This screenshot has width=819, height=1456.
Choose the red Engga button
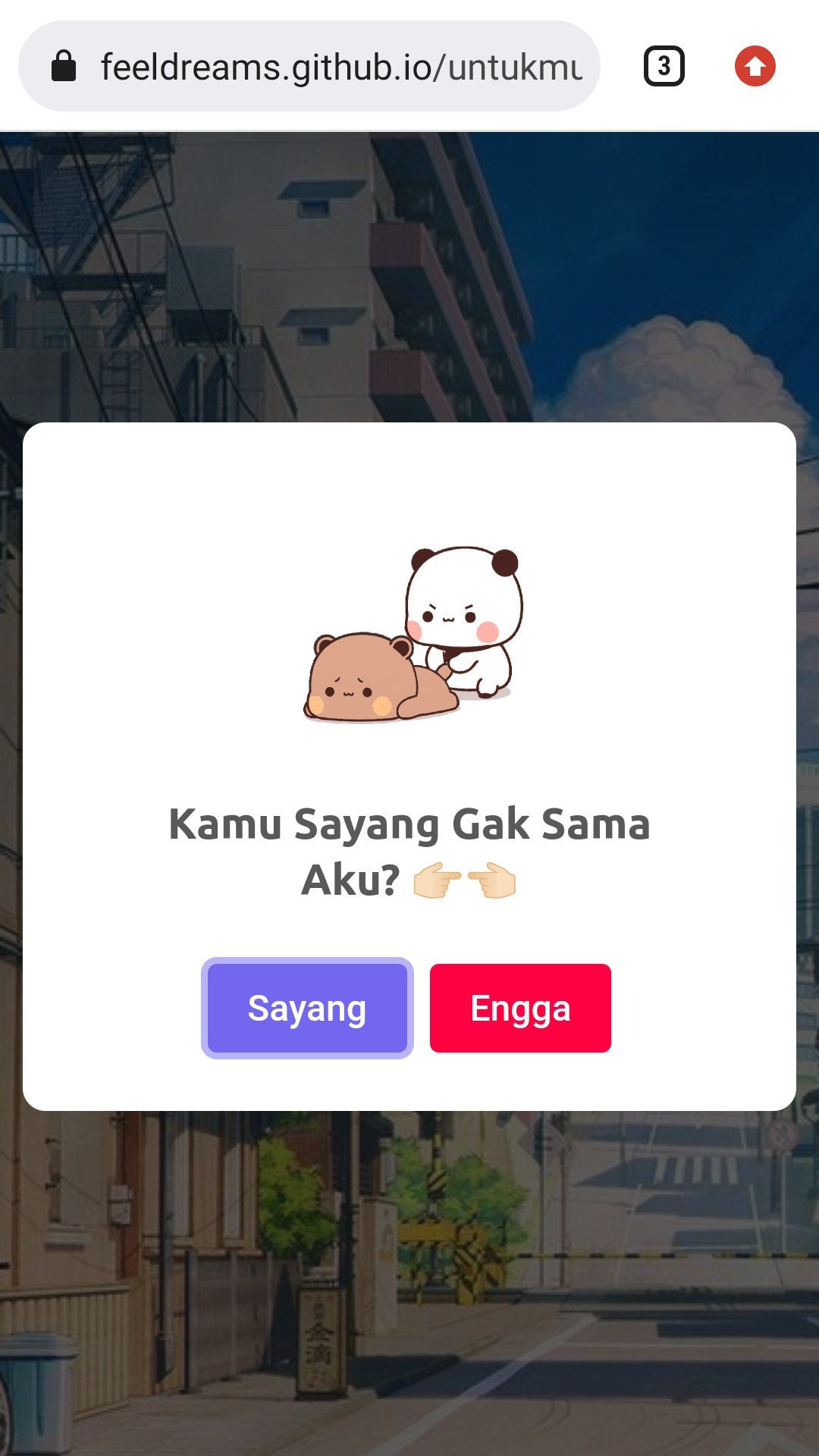coord(520,1008)
